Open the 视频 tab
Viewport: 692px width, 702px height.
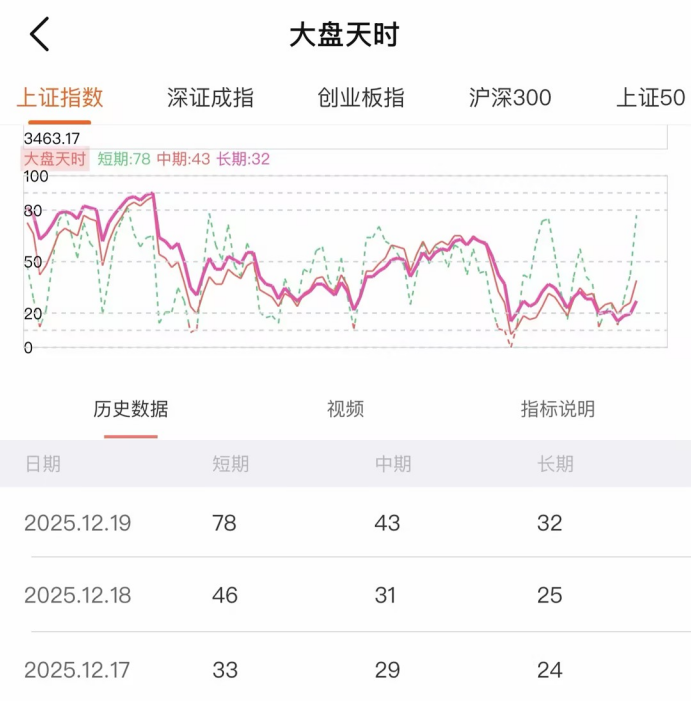point(345,408)
